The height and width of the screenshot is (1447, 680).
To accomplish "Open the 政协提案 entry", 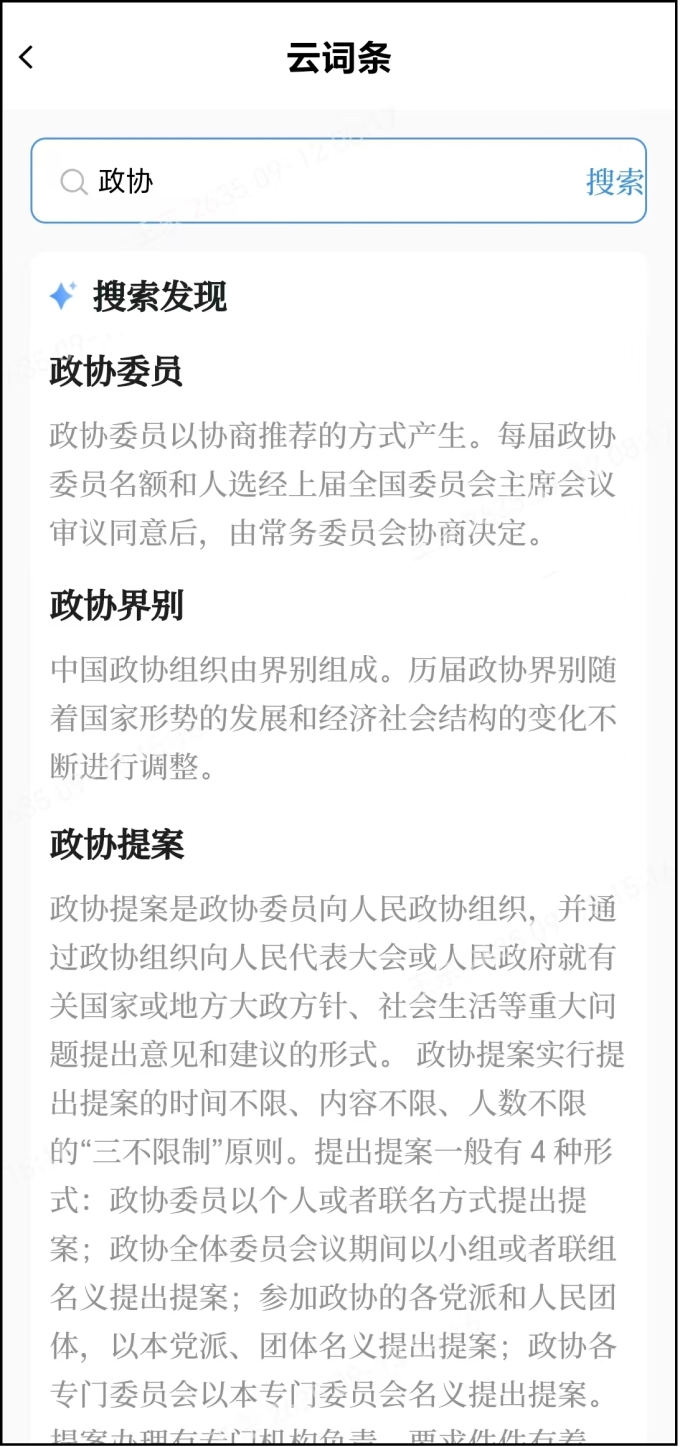I will pyautogui.click(x=116, y=844).
